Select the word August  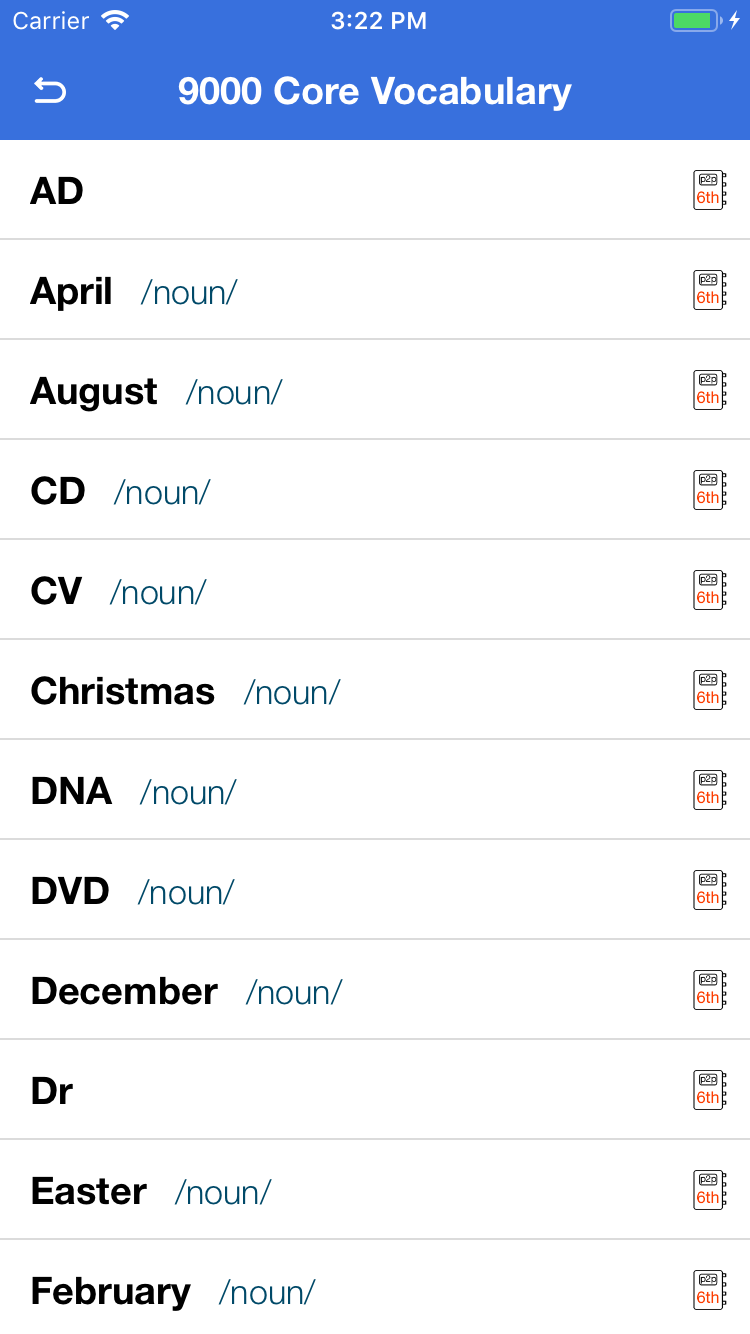tap(94, 391)
